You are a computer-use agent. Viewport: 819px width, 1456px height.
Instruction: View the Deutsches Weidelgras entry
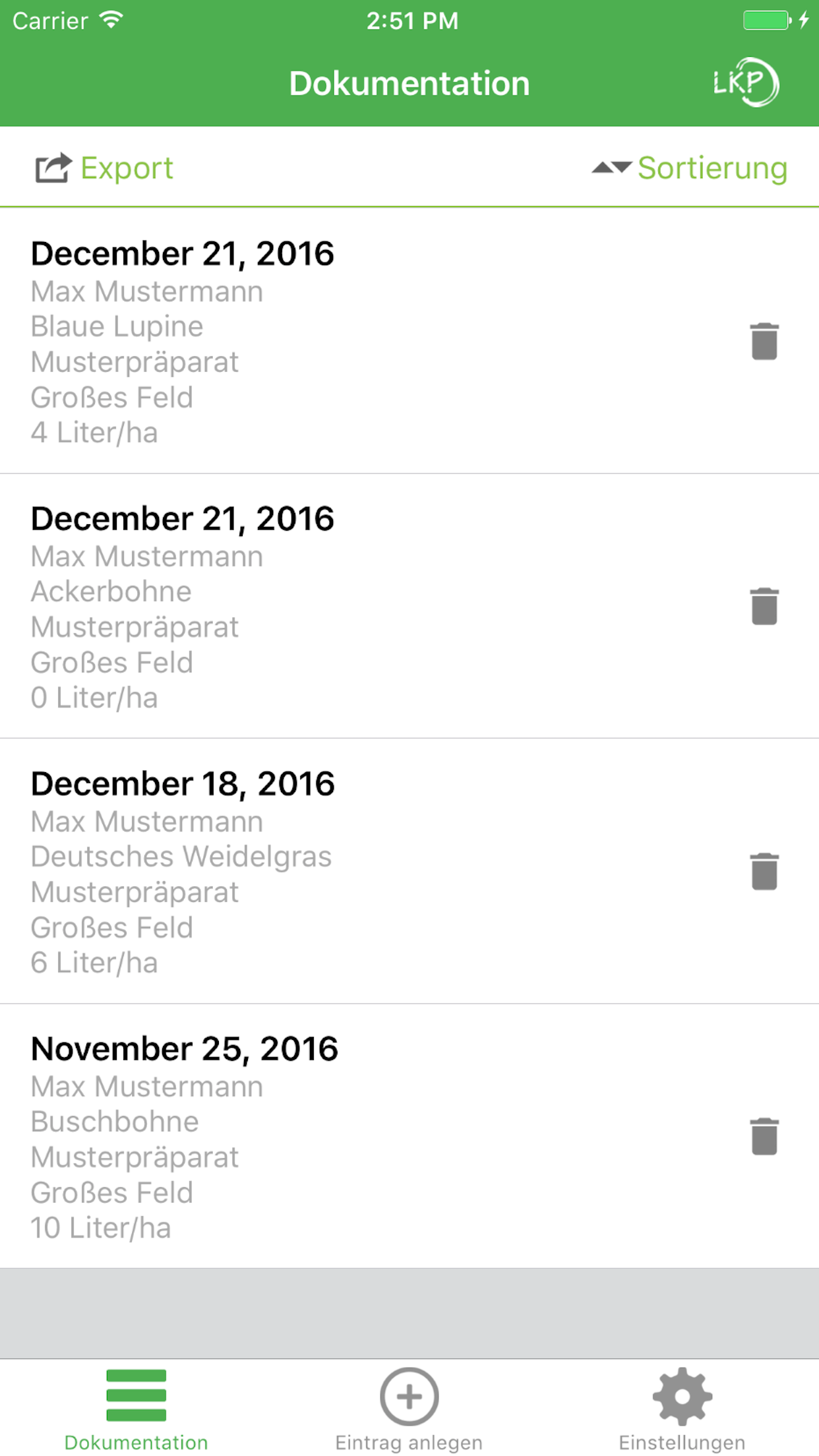click(x=330, y=872)
